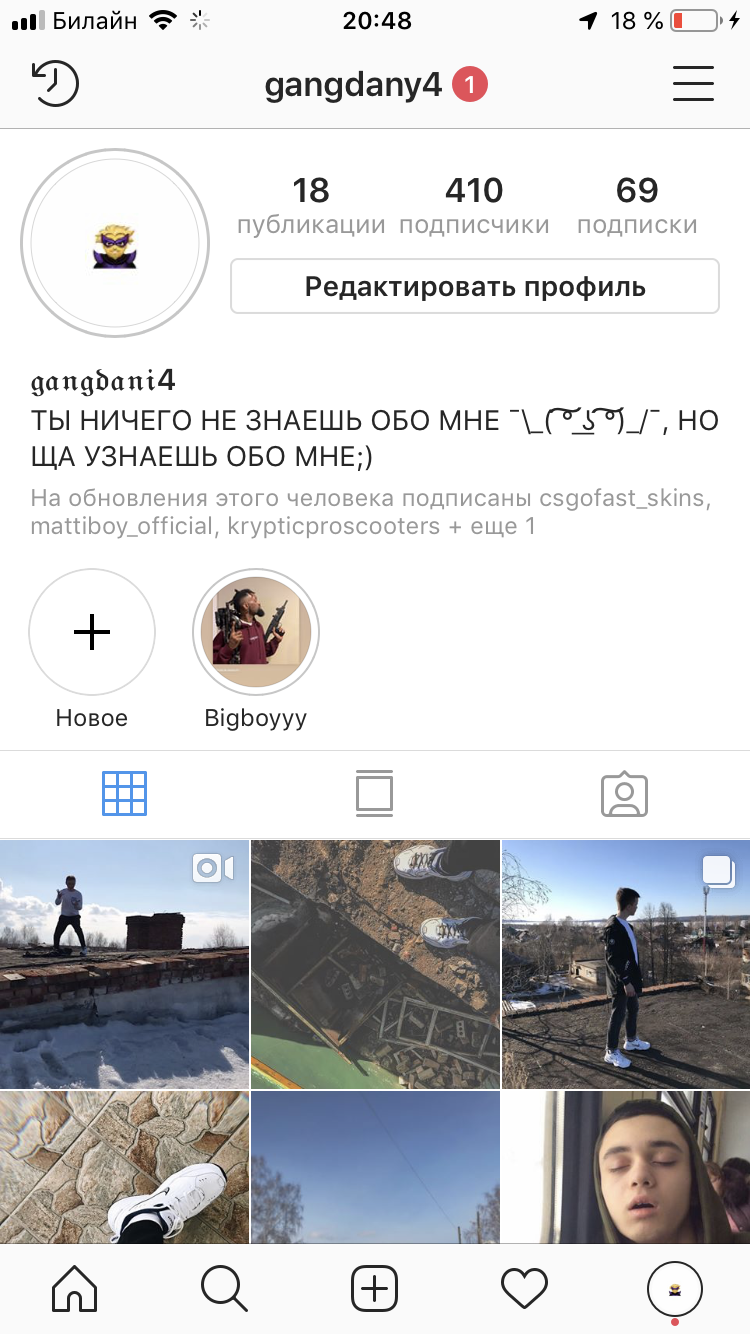Image resolution: width=750 pixels, height=1334 pixels.
Task: Open the multi-photo post of the guy standing
Action: point(626,964)
